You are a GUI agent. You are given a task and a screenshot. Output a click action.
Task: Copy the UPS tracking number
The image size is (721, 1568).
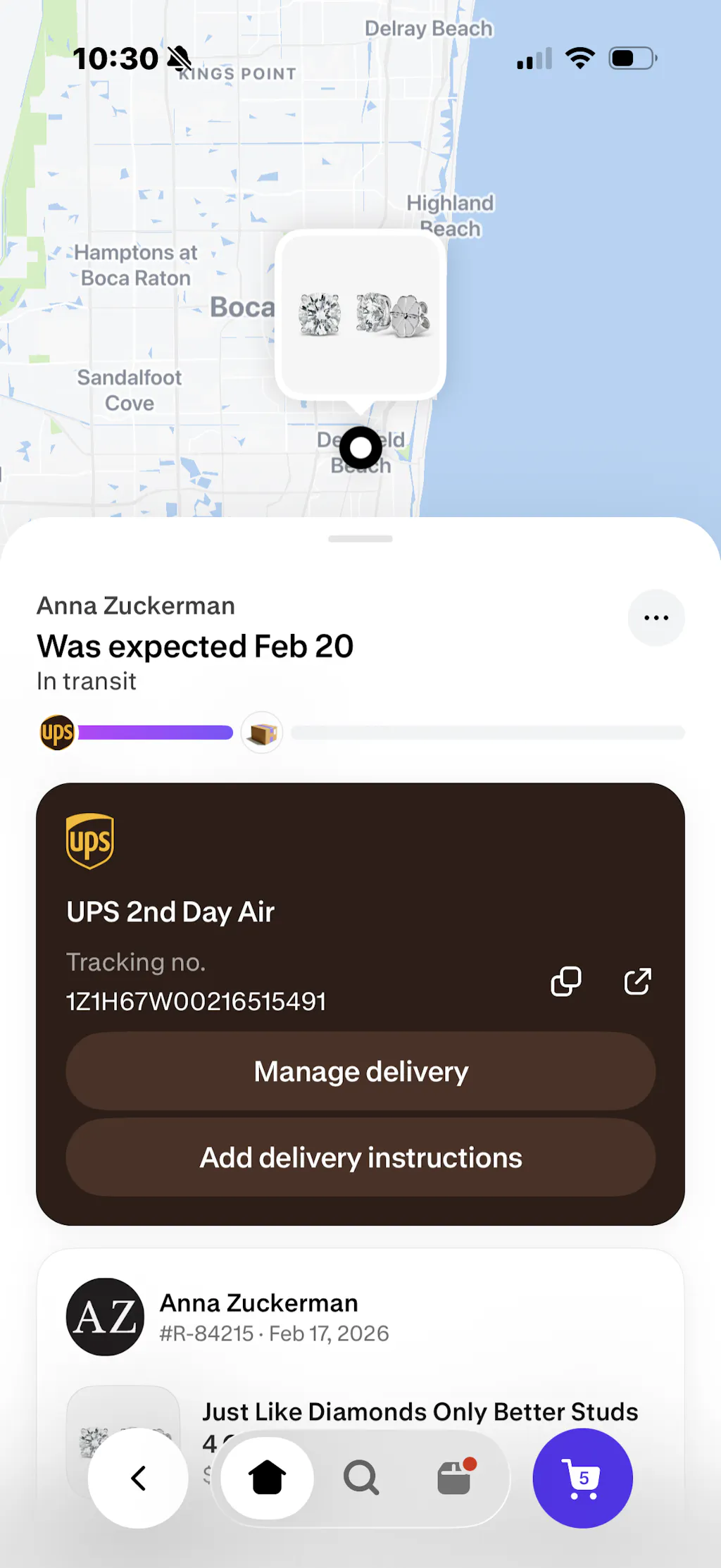click(565, 981)
